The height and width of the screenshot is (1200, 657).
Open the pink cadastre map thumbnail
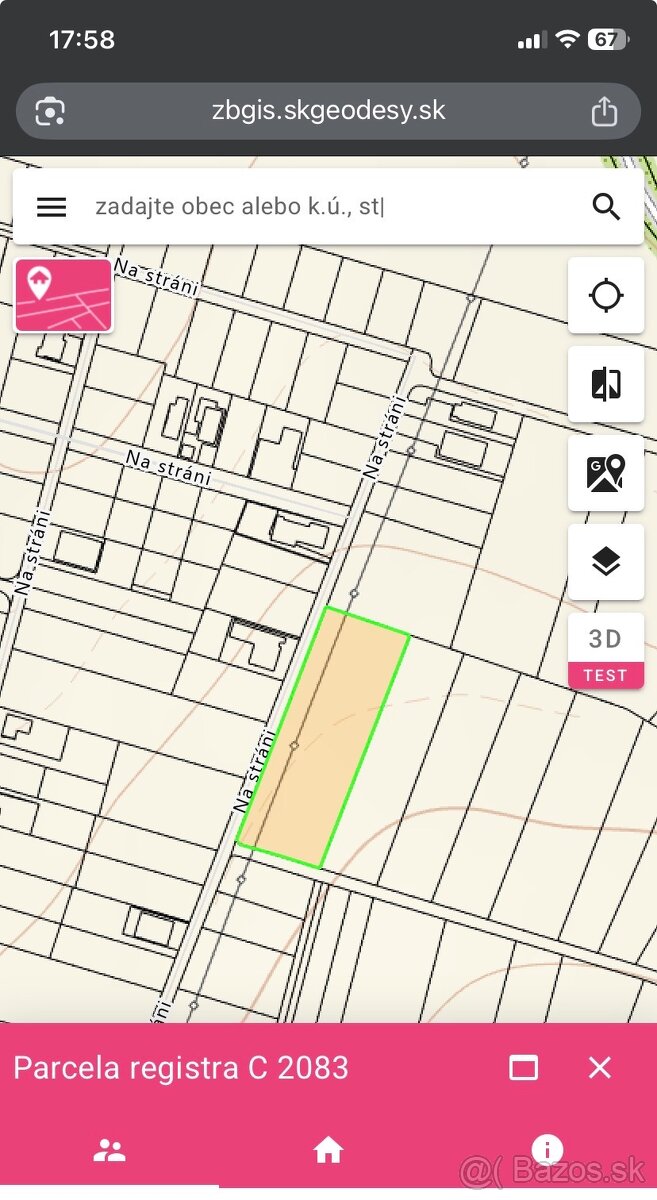pyautogui.click(x=64, y=296)
